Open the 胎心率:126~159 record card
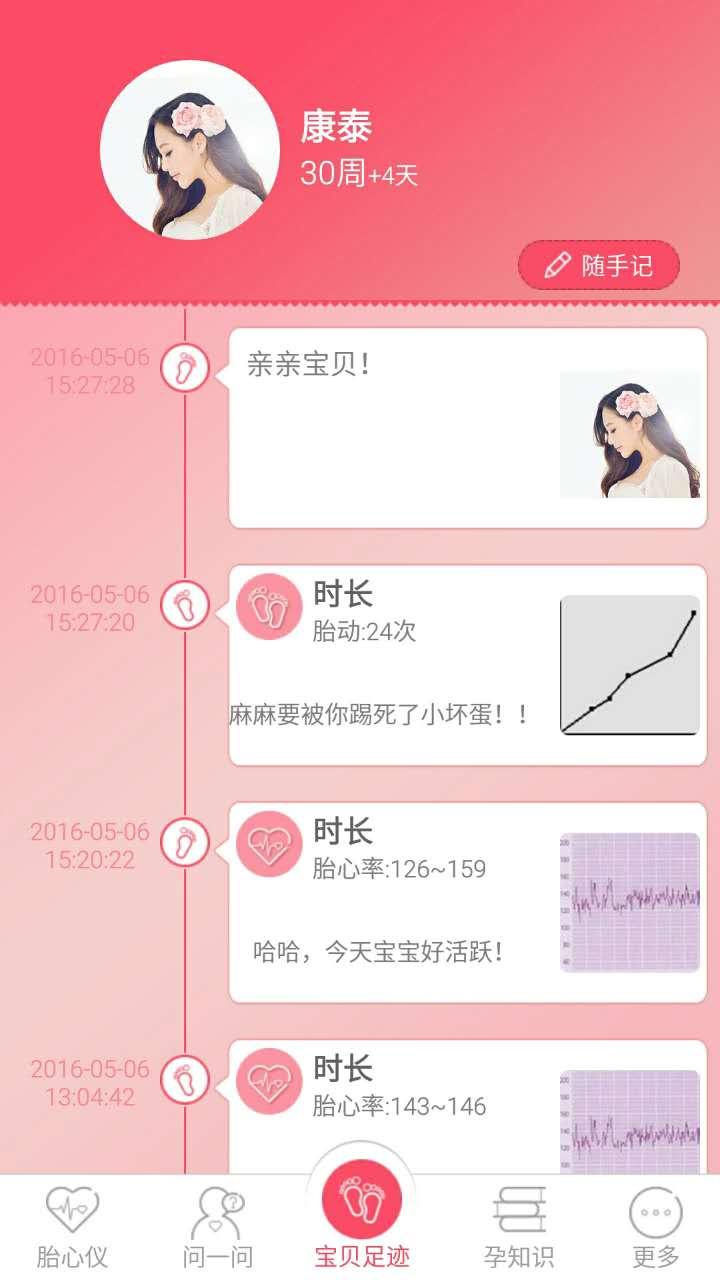This screenshot has width=720, height=1280. click(467, 902)
